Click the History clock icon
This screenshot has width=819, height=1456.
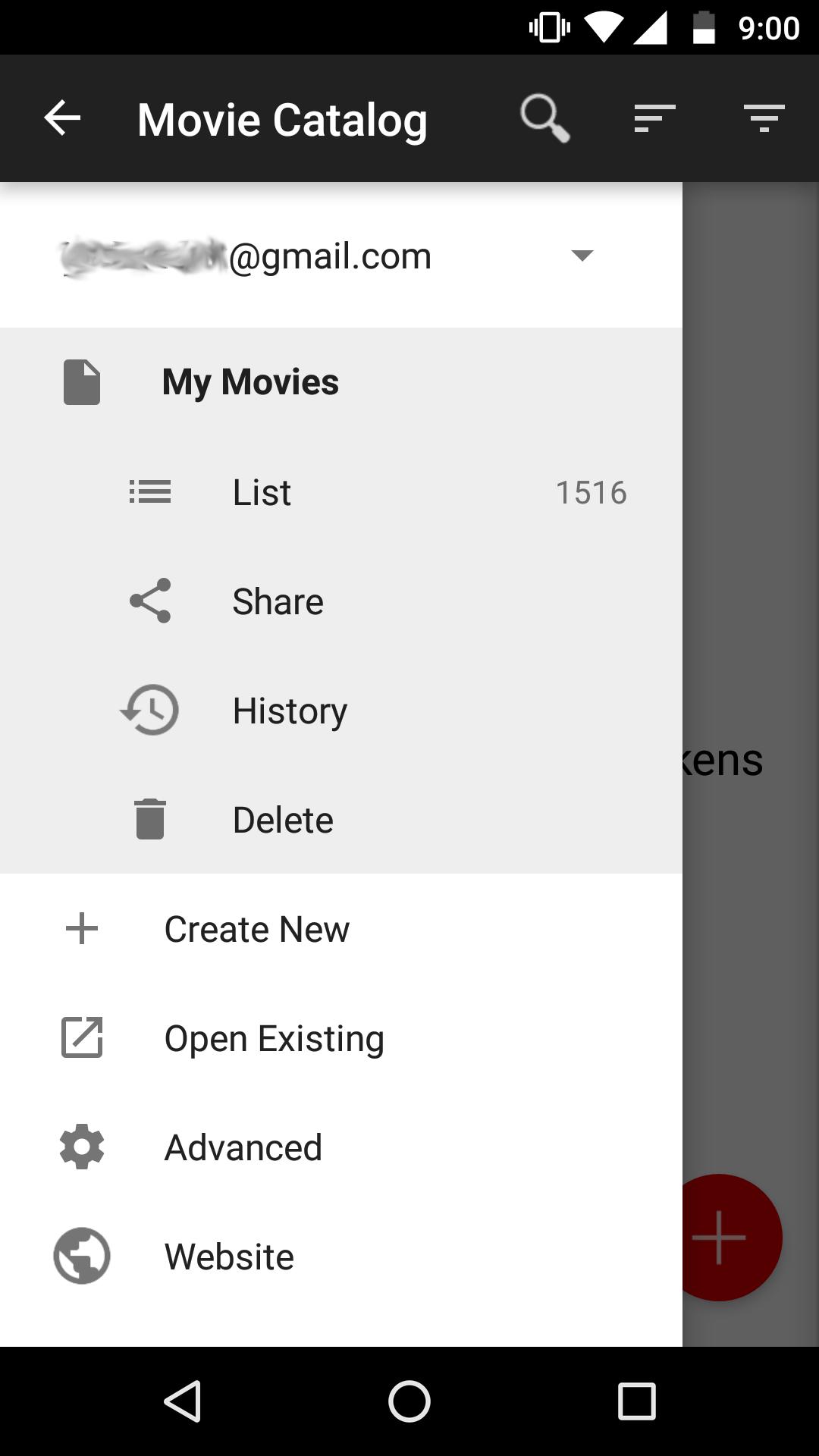click(149, 710)
